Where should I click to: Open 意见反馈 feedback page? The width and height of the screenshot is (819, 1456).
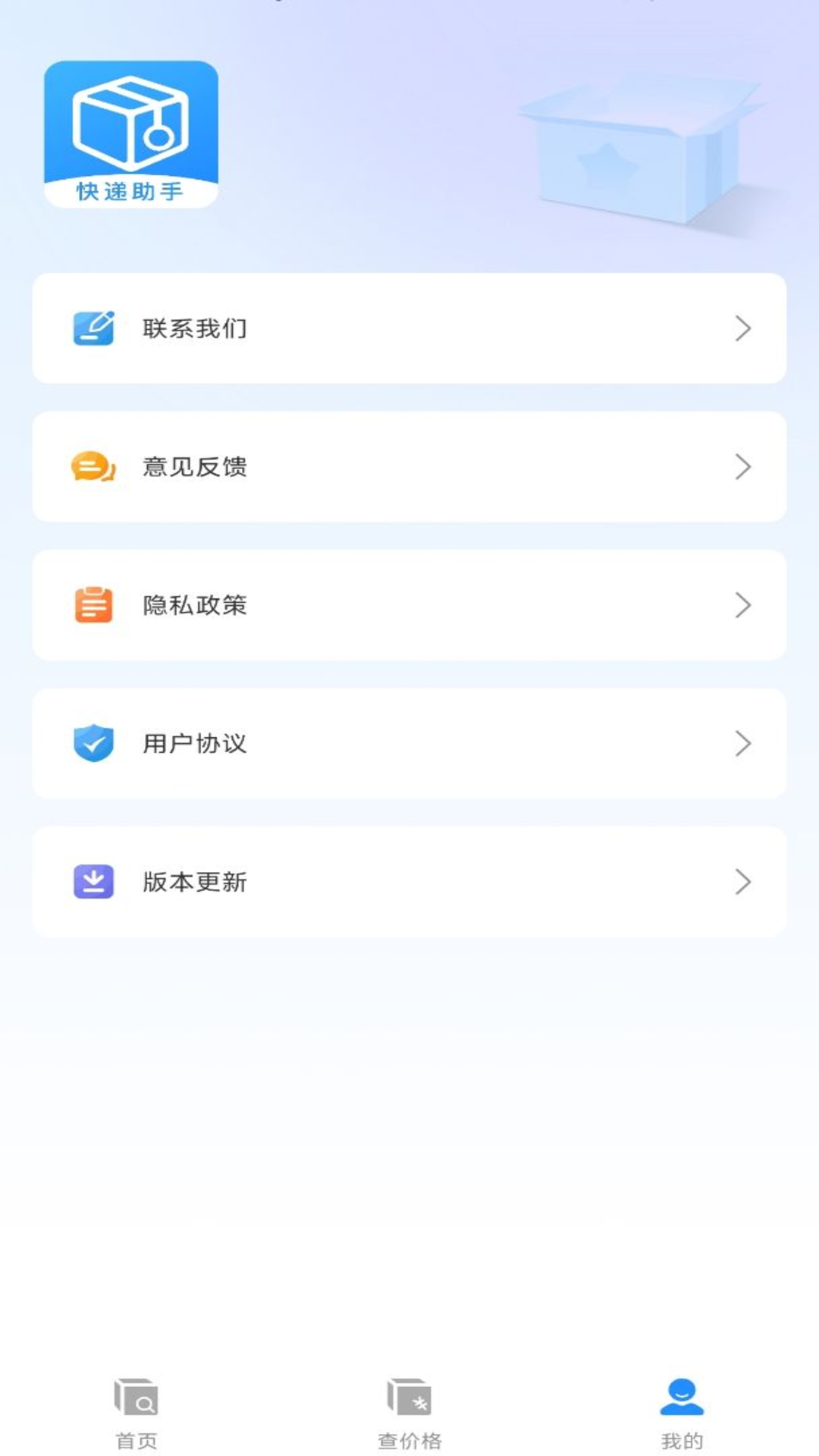pyautogui.click(x=409, y=466)
